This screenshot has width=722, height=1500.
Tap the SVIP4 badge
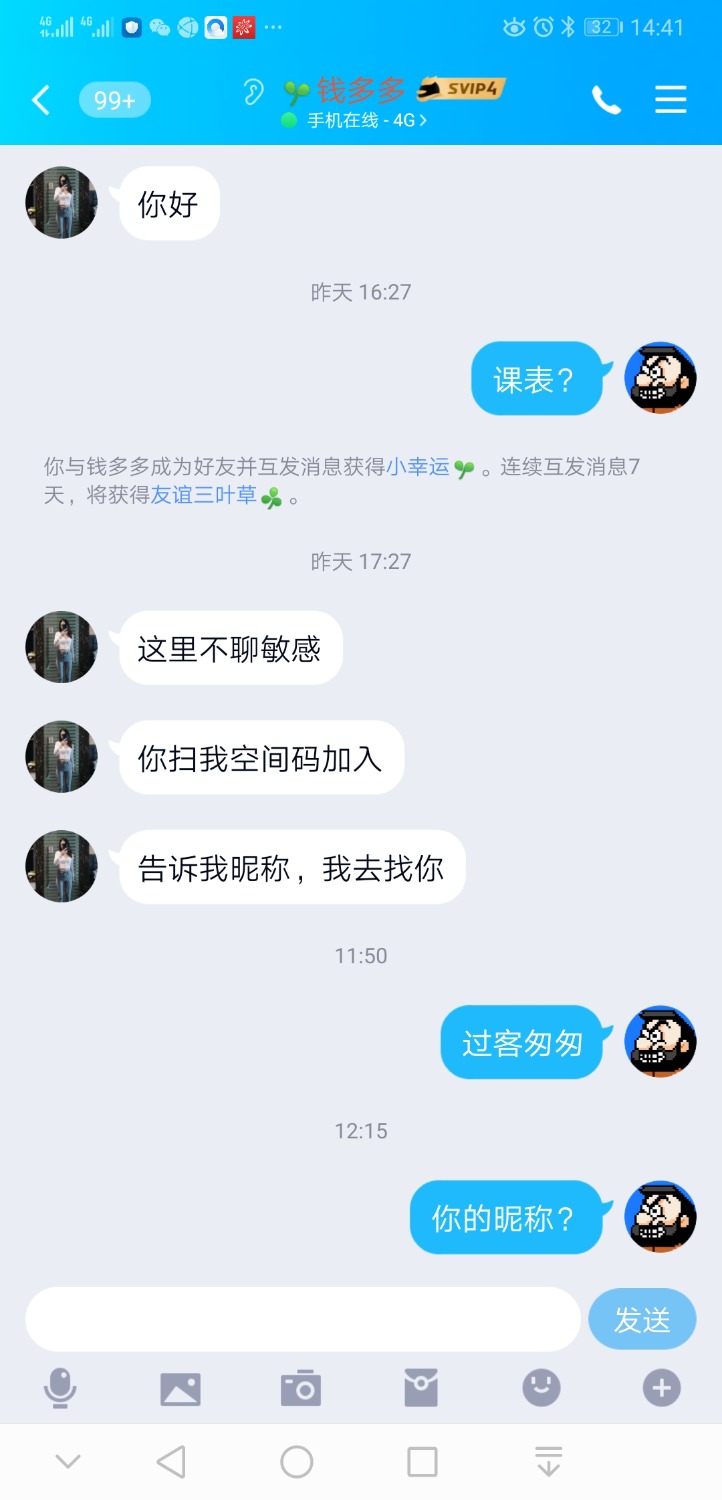[461, 90]
